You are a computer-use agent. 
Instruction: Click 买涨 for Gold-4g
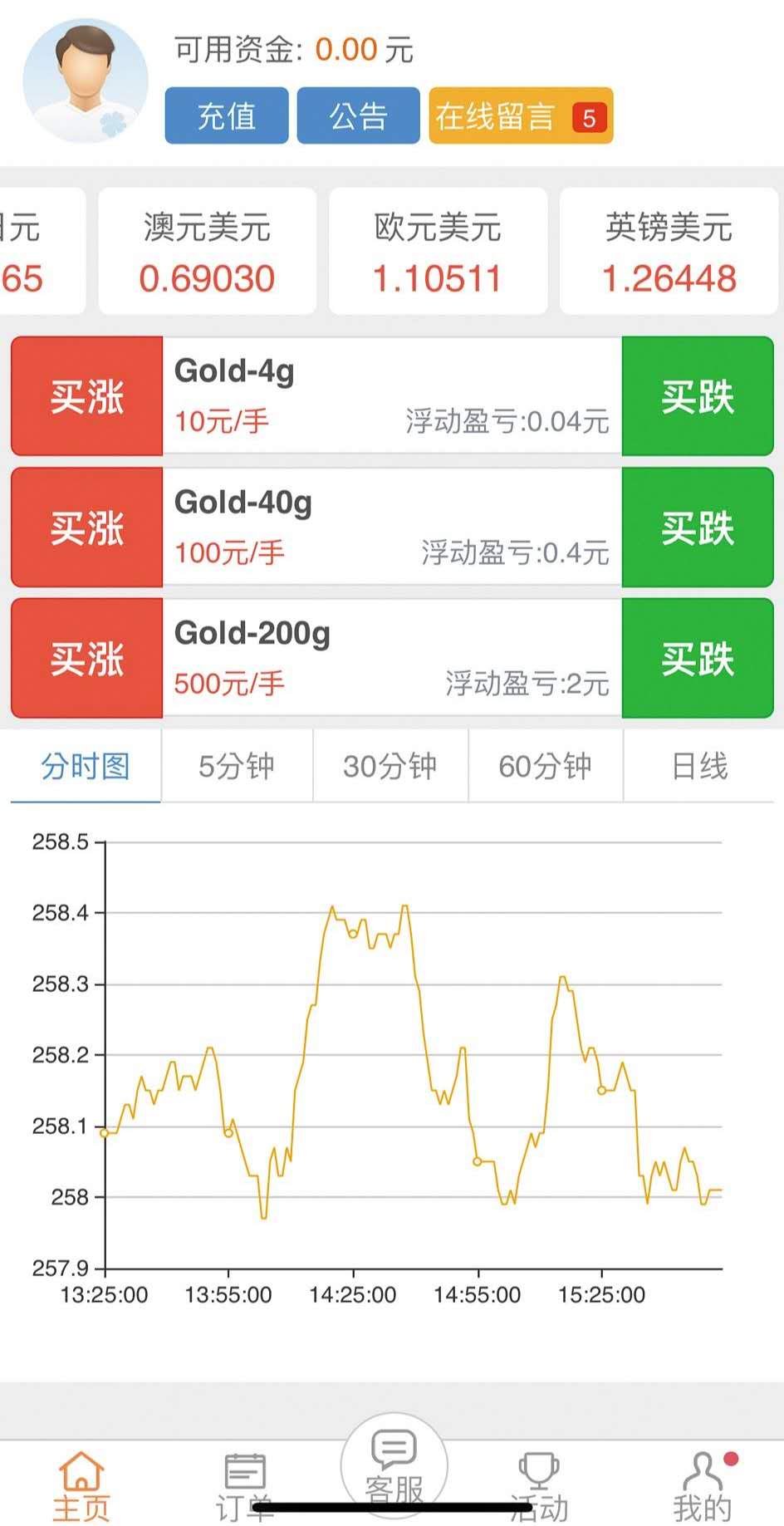(86, 396)
